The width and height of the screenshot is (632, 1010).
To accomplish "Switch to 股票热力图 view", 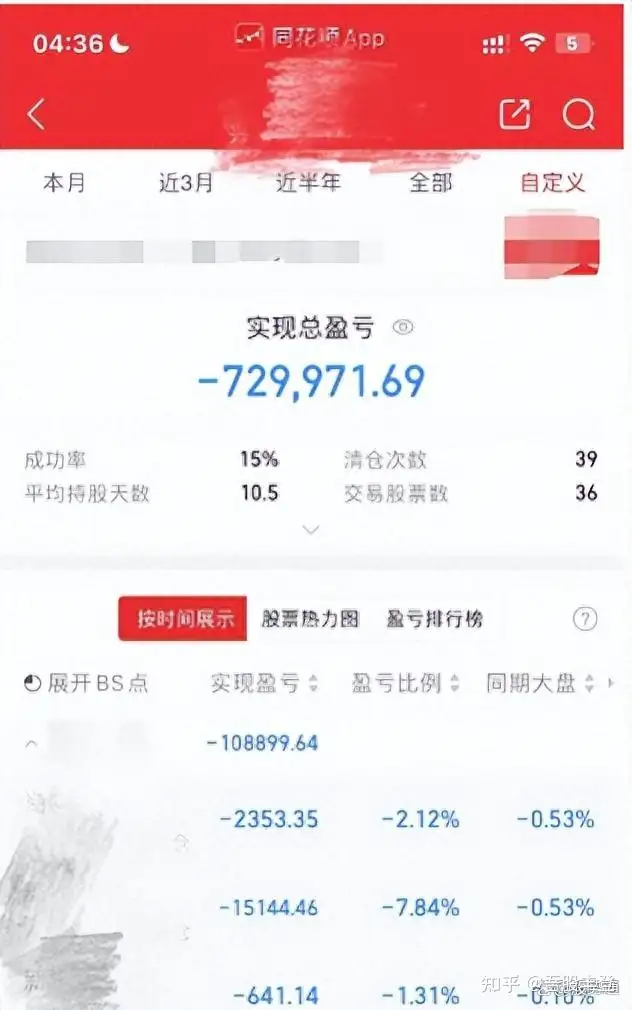I will (309, 619).
